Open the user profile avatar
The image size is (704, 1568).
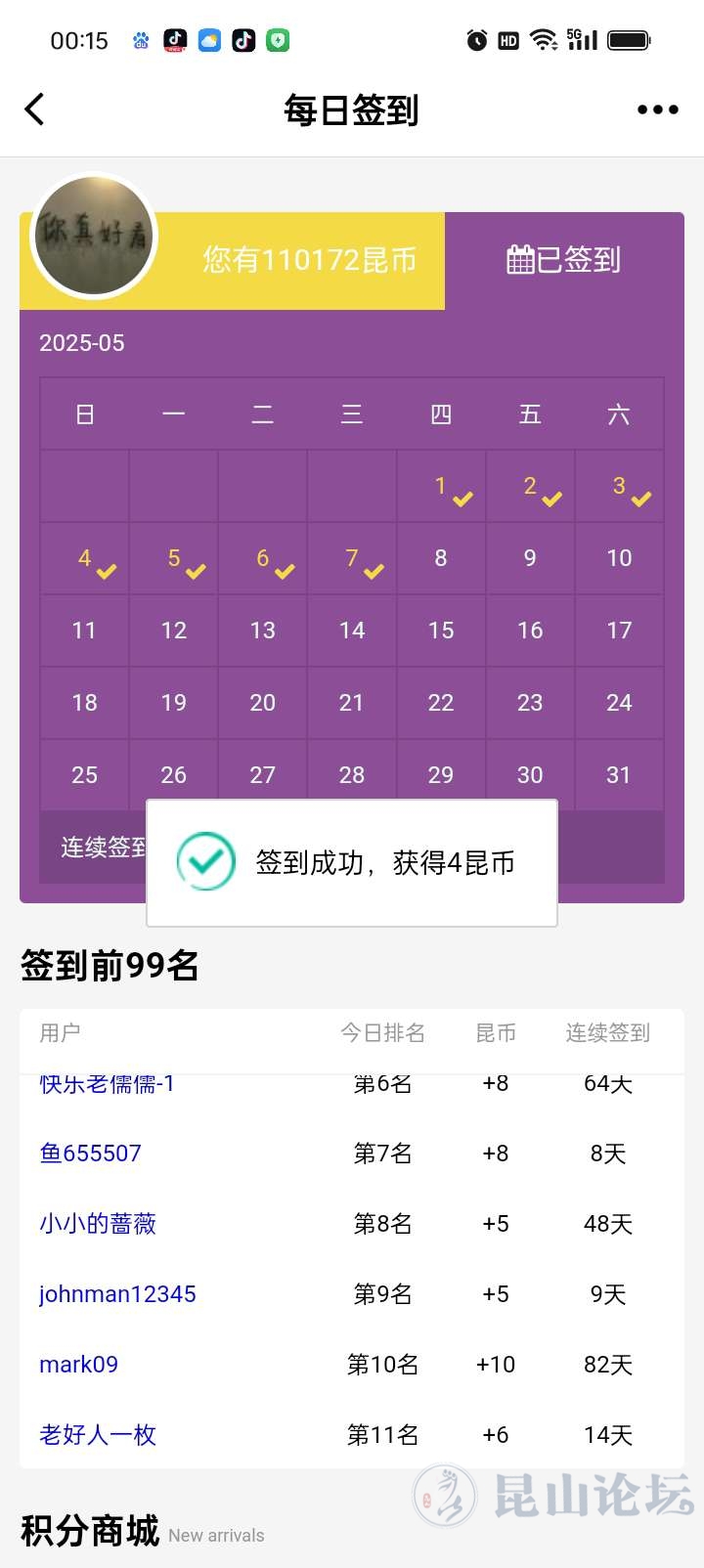point(94,236)
